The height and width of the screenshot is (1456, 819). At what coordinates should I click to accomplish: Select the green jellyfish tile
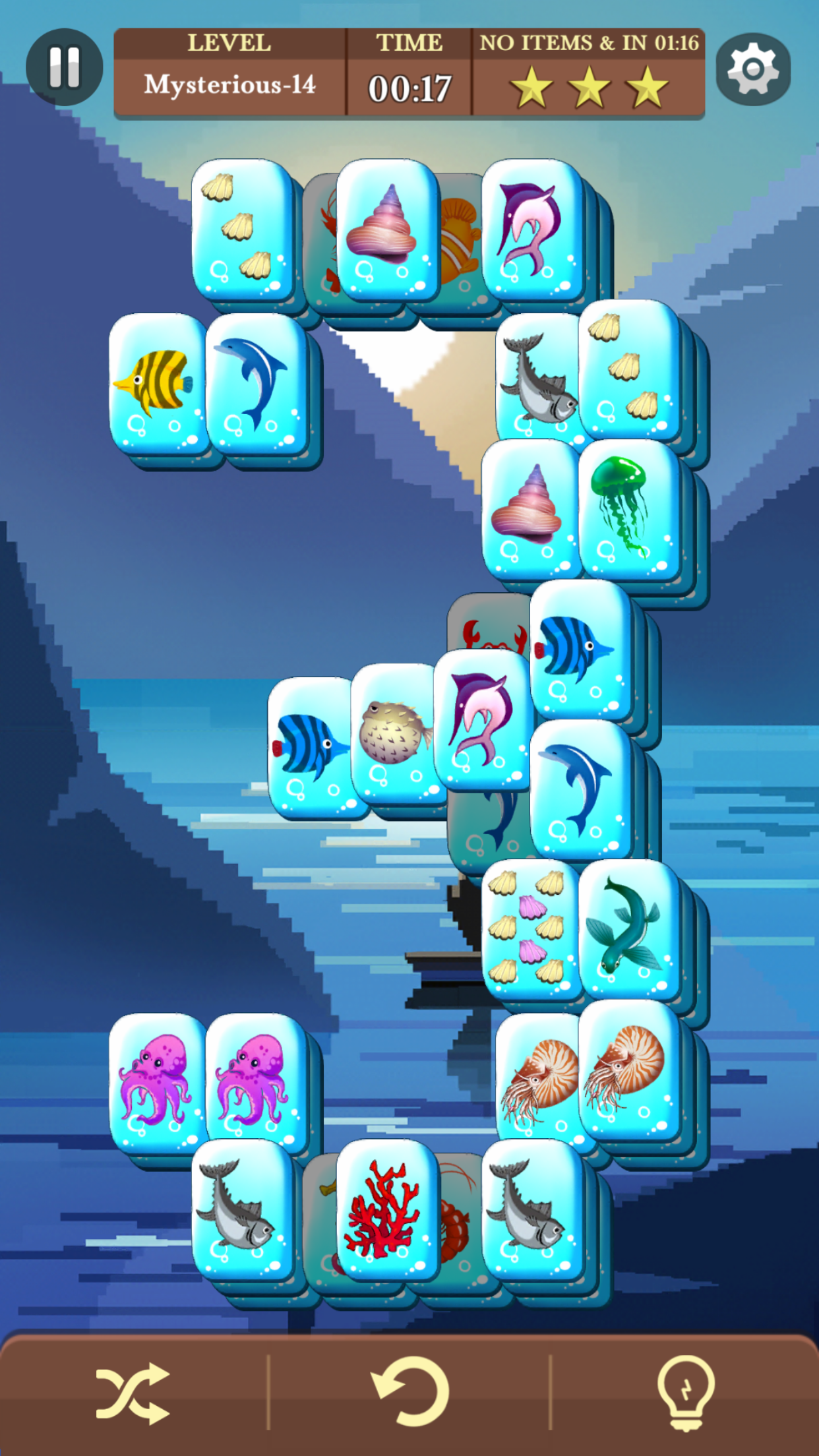[626, 509]
